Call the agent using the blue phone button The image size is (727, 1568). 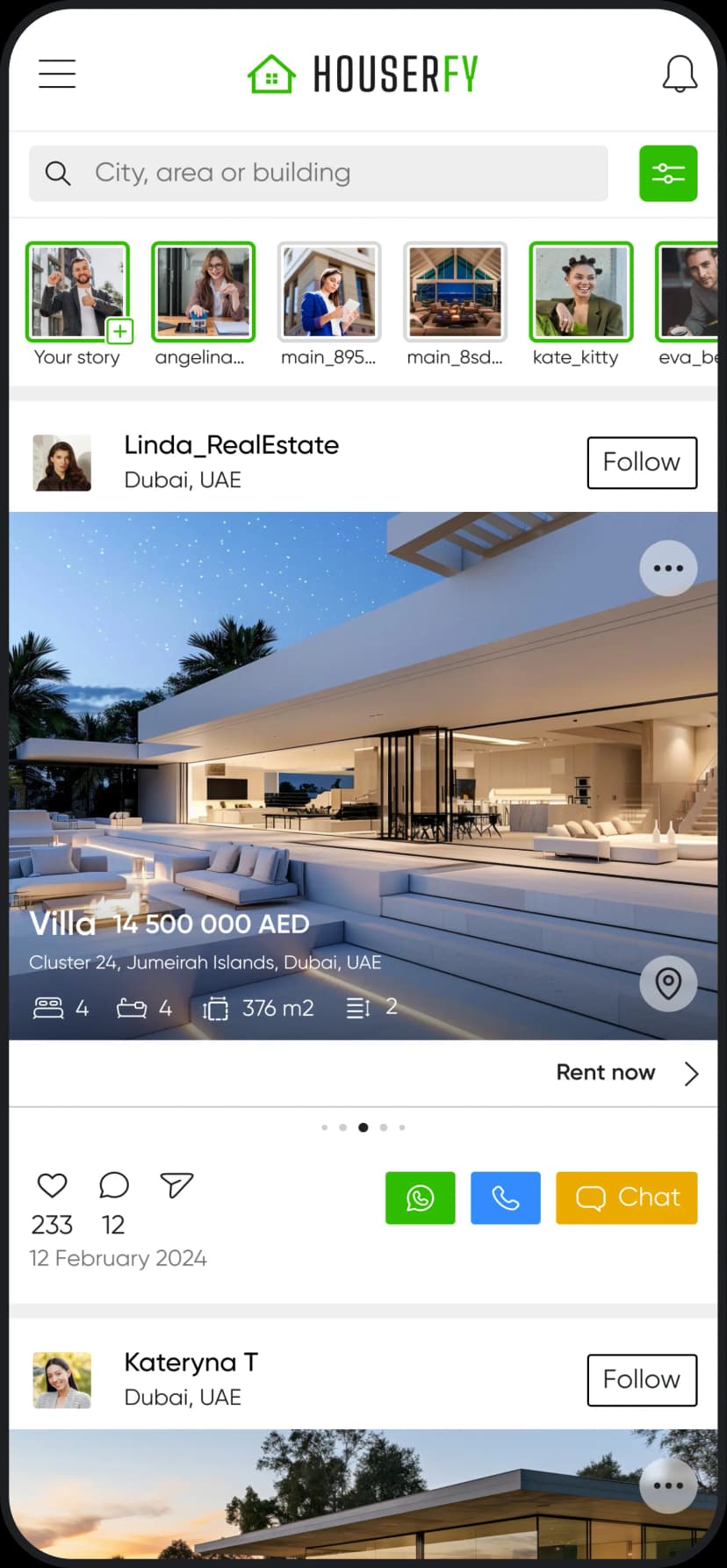(505, 1198)
